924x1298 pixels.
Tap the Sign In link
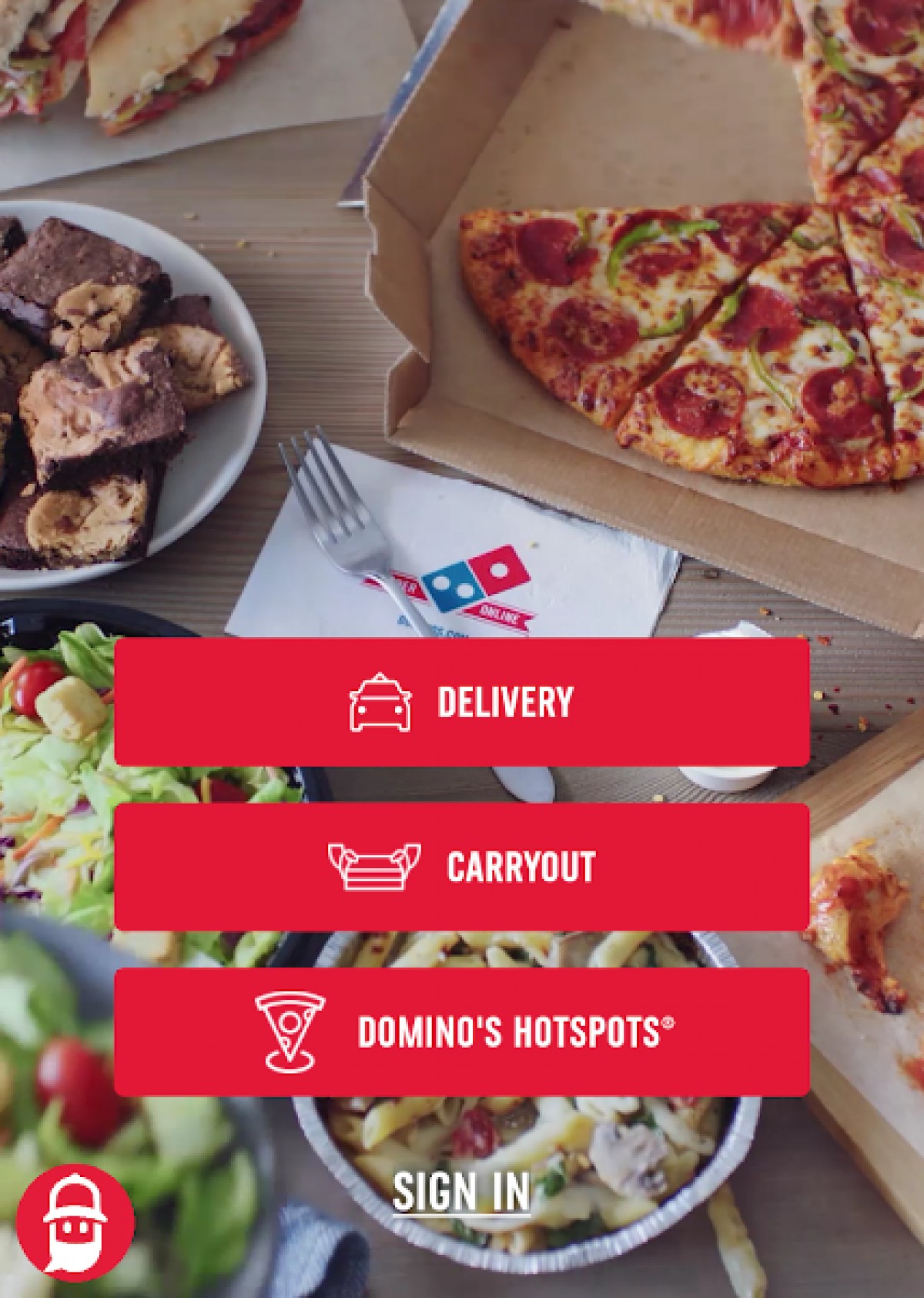click(461, 1192)
